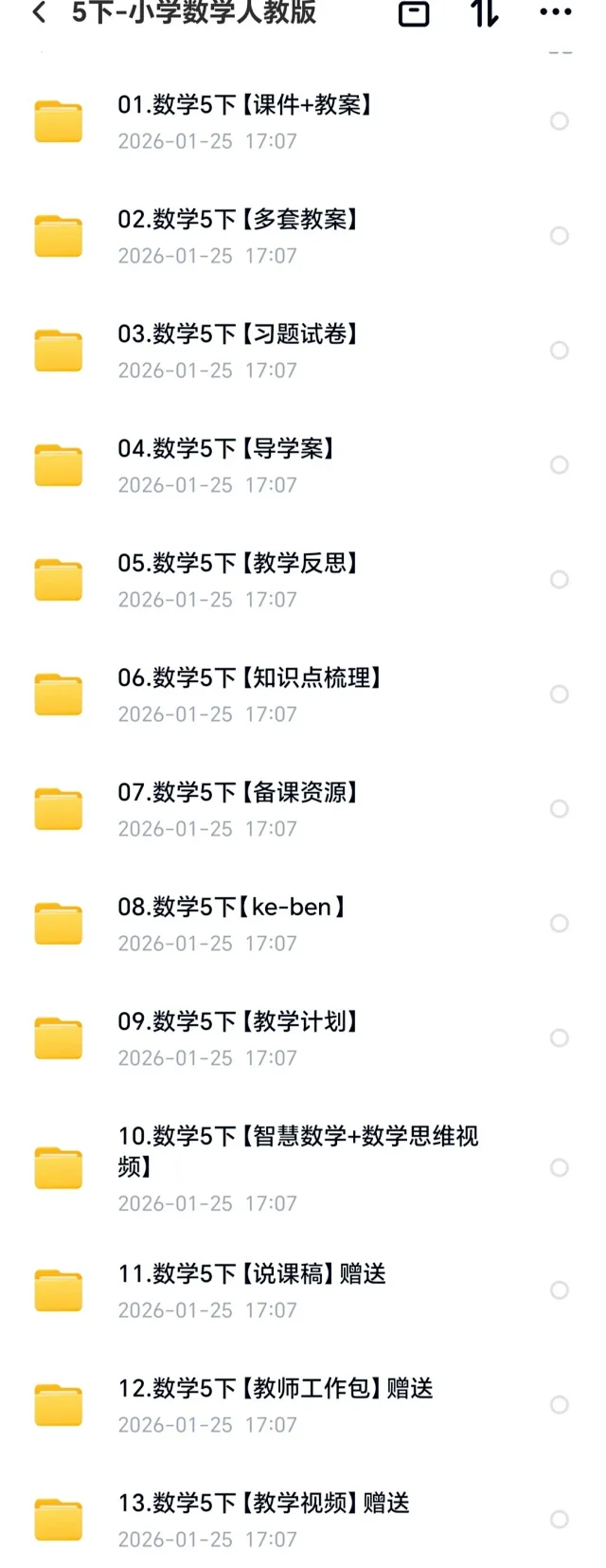Mark the 08 ke-ben folder's circle
This screenshot has width=606, height=1568.
(x=560, y=924)
